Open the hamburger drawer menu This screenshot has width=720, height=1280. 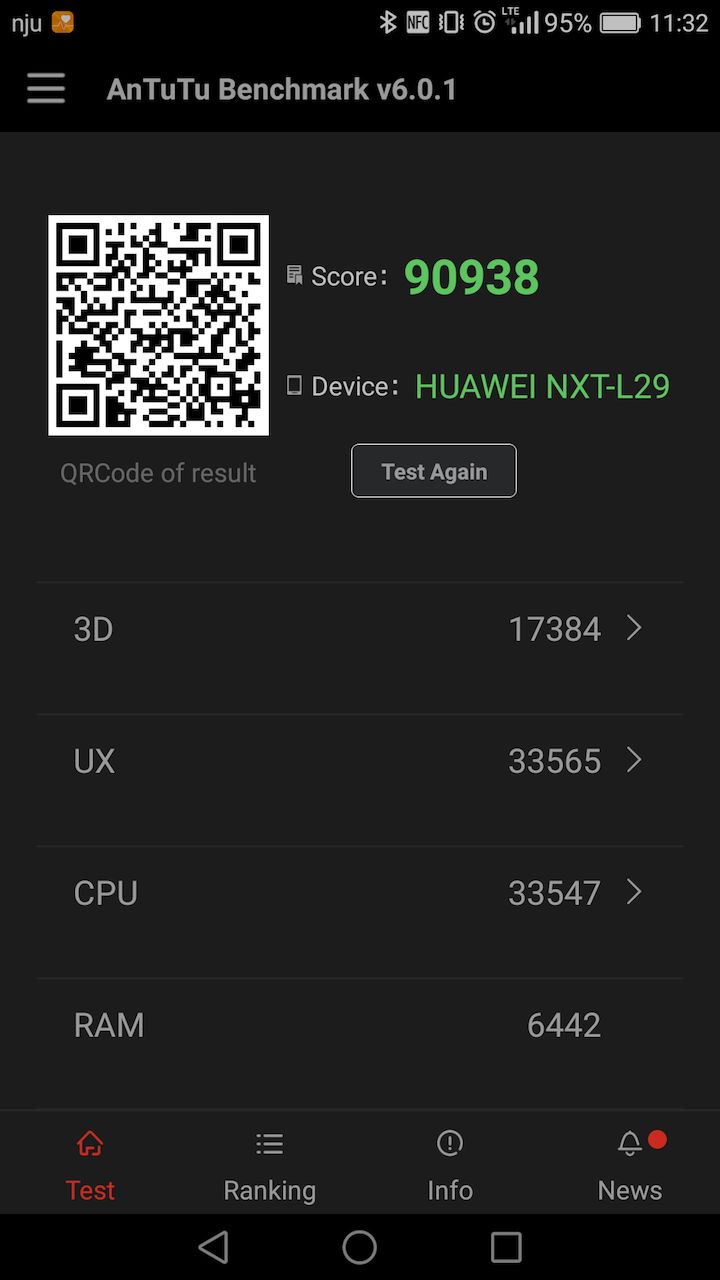click(46, 89)
